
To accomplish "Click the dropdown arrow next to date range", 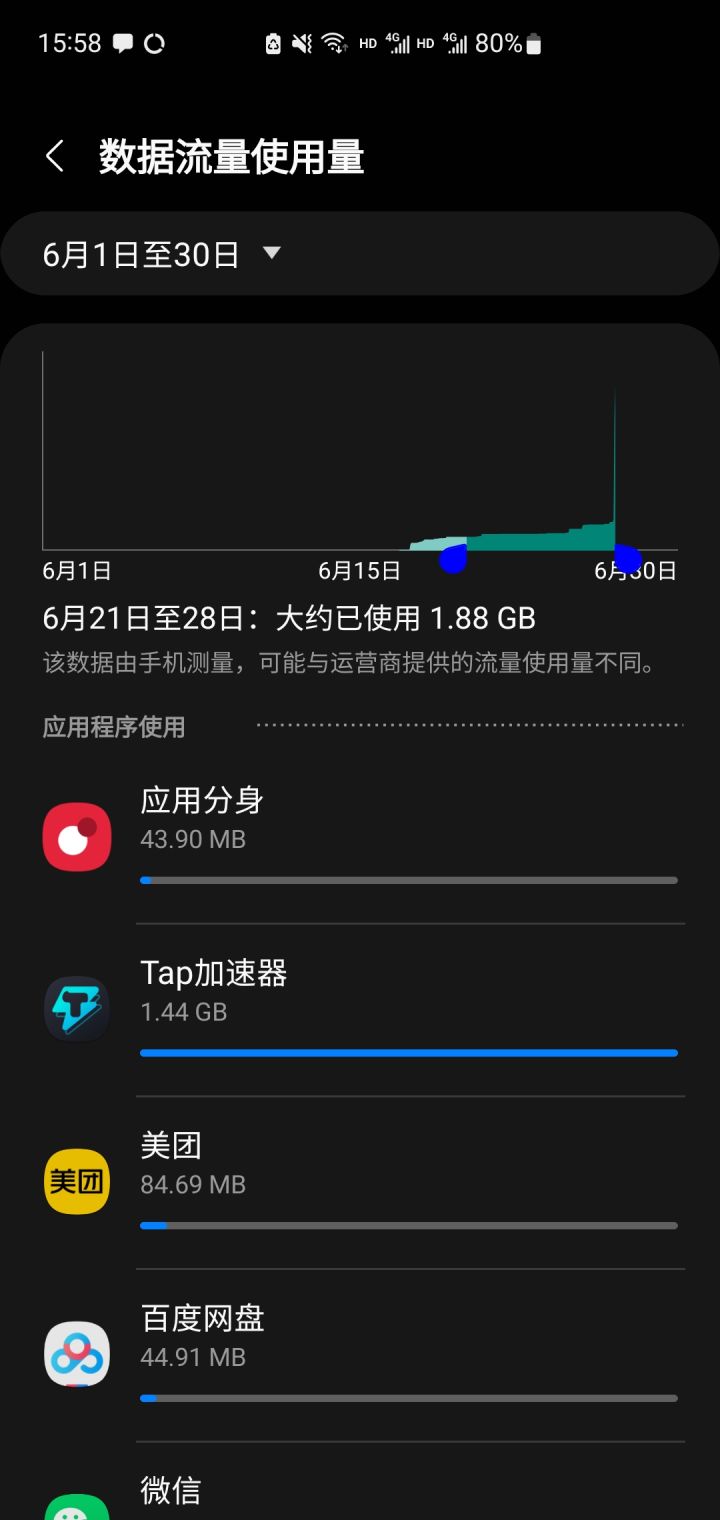I will tap(270, 255).
